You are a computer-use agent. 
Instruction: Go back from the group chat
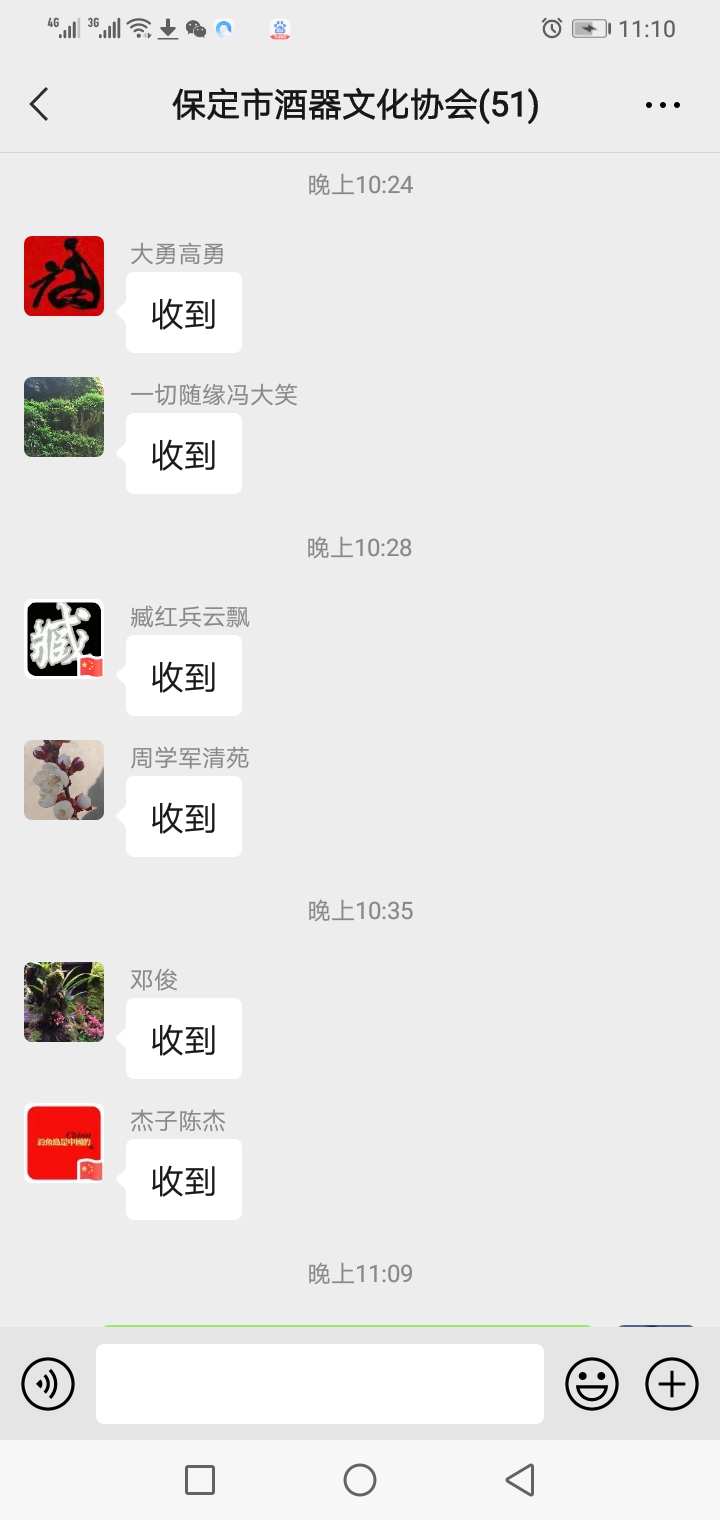tap(40, 104)
